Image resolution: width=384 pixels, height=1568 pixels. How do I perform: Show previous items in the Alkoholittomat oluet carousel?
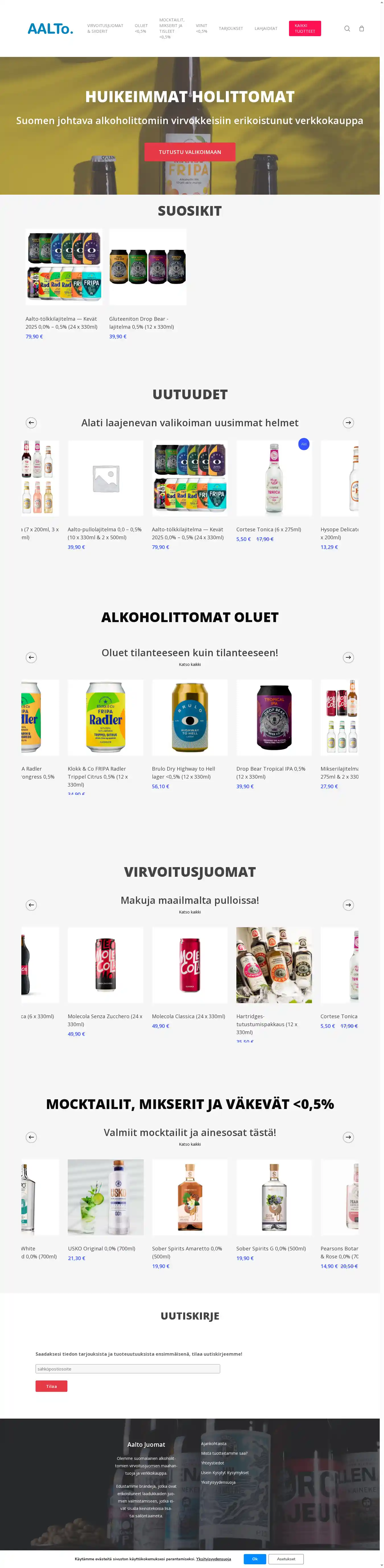32,657
